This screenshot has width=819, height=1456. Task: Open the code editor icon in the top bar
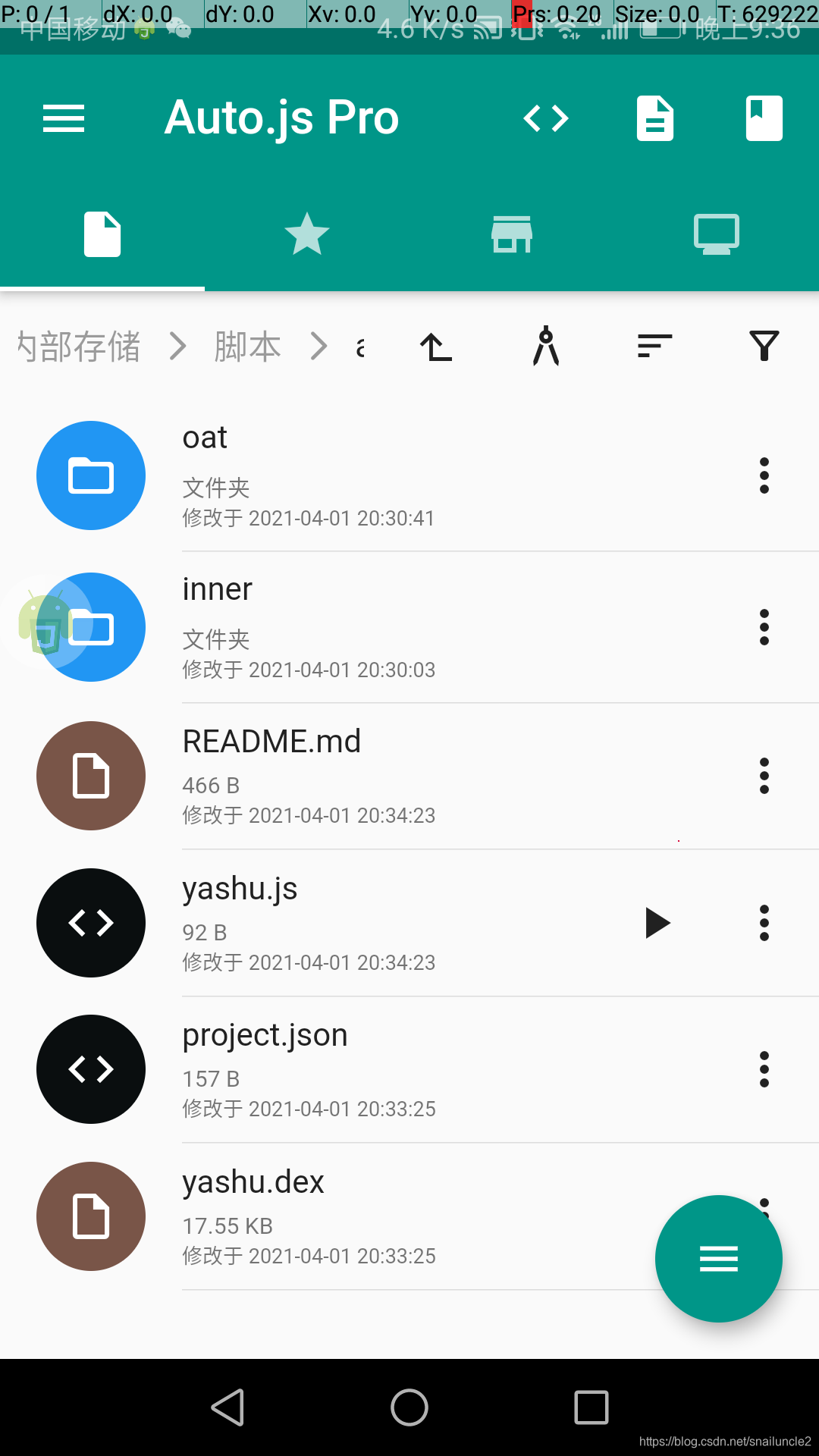[x=546, y=118]
